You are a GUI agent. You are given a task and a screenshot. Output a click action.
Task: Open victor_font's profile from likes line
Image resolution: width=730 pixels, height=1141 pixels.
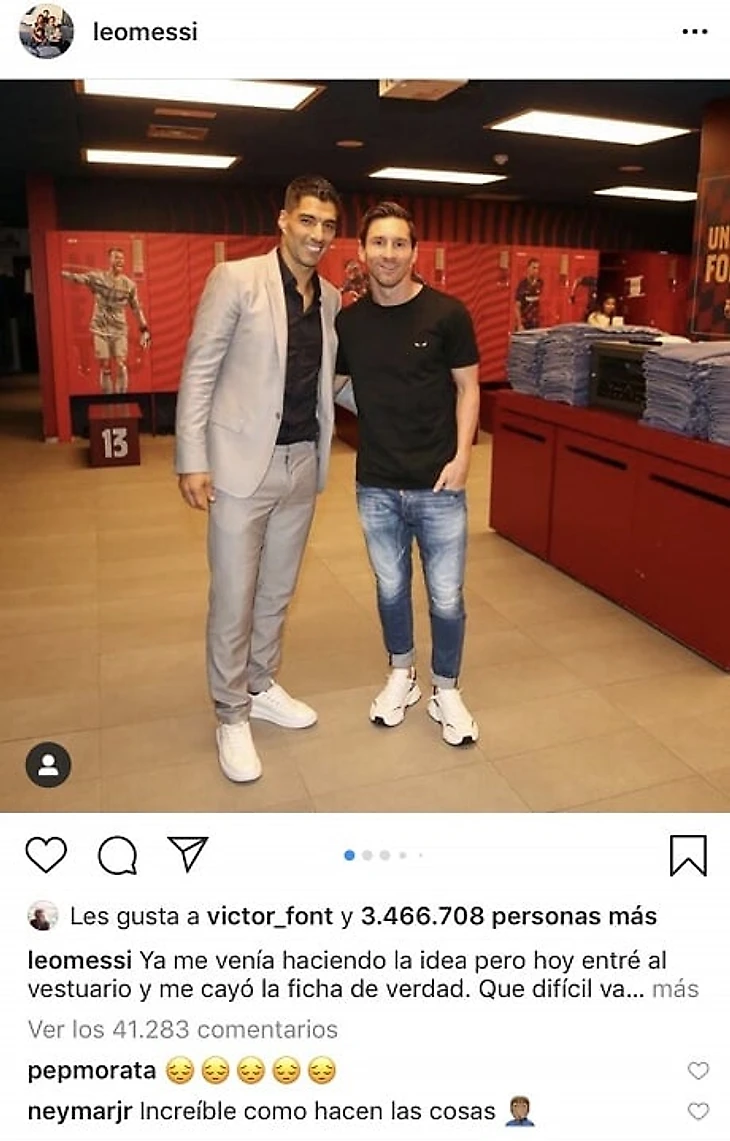[270, 916]
